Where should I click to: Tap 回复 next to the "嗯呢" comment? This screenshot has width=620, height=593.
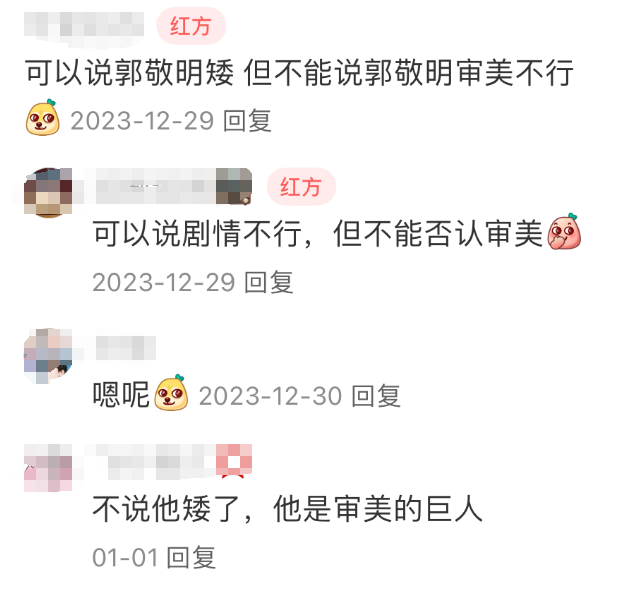[x=376, y=396]
